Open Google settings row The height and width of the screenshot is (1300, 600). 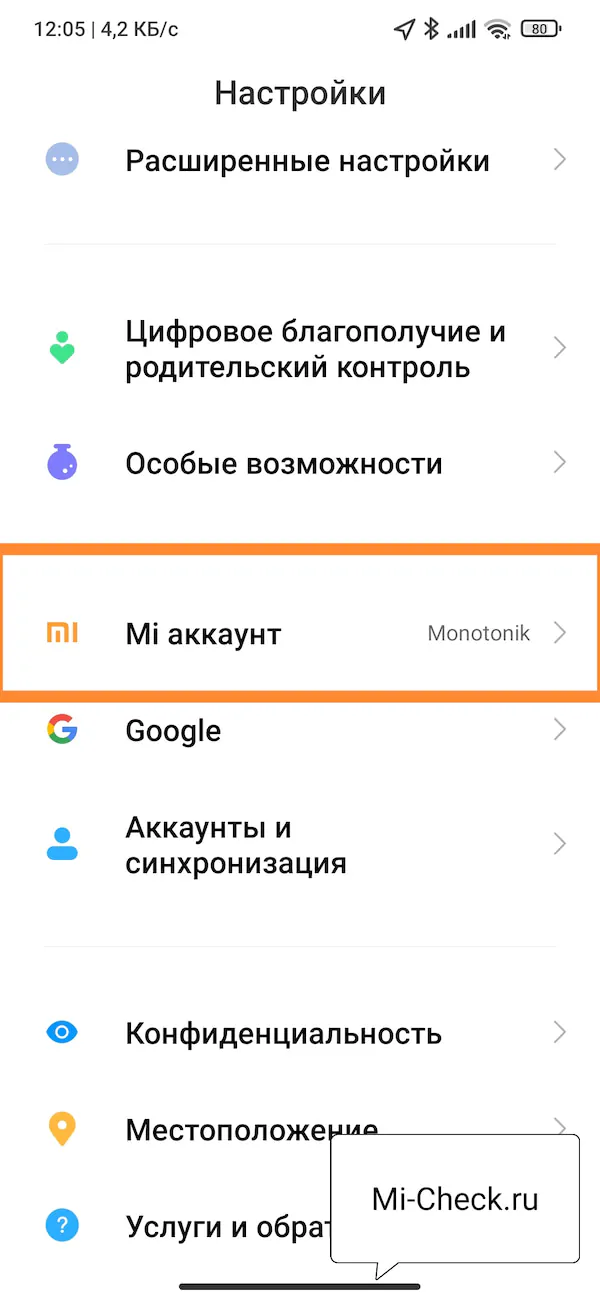coord(300,730)
